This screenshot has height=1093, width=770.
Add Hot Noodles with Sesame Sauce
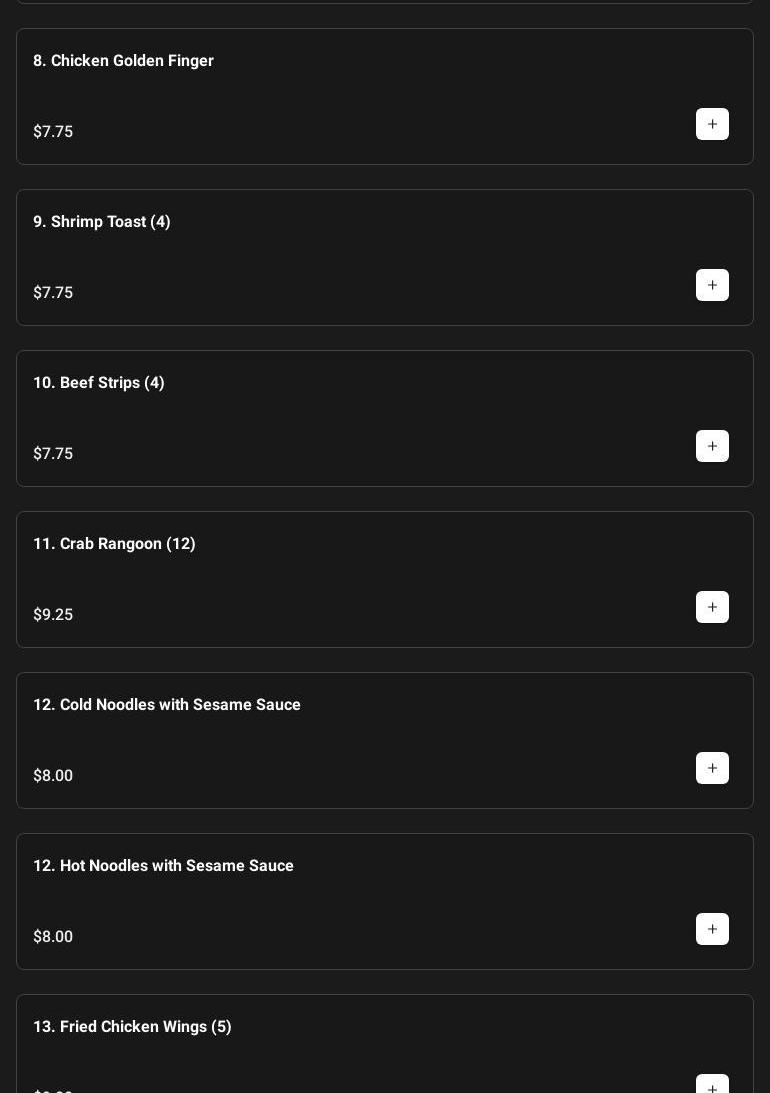click(712, 929)
